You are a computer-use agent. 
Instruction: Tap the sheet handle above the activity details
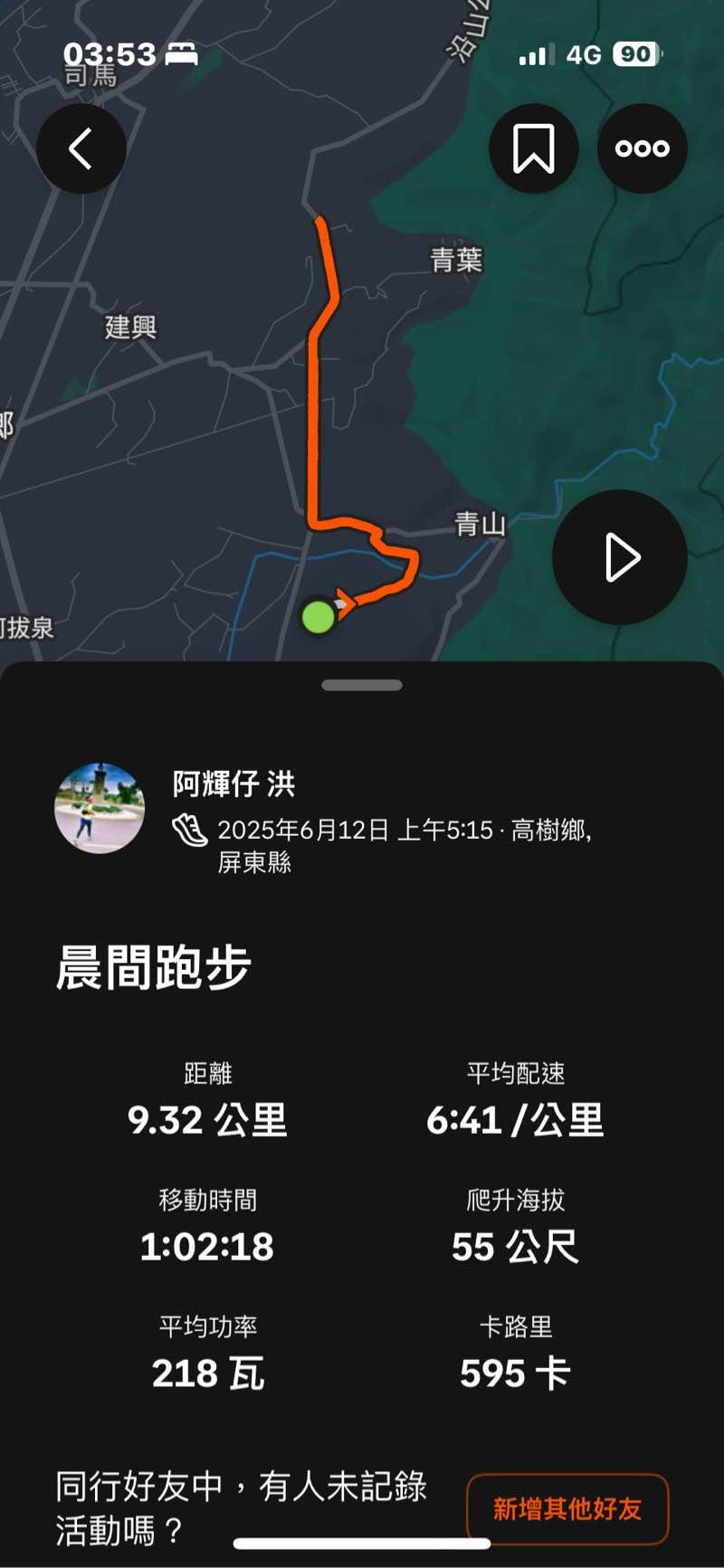pos(362,685)
